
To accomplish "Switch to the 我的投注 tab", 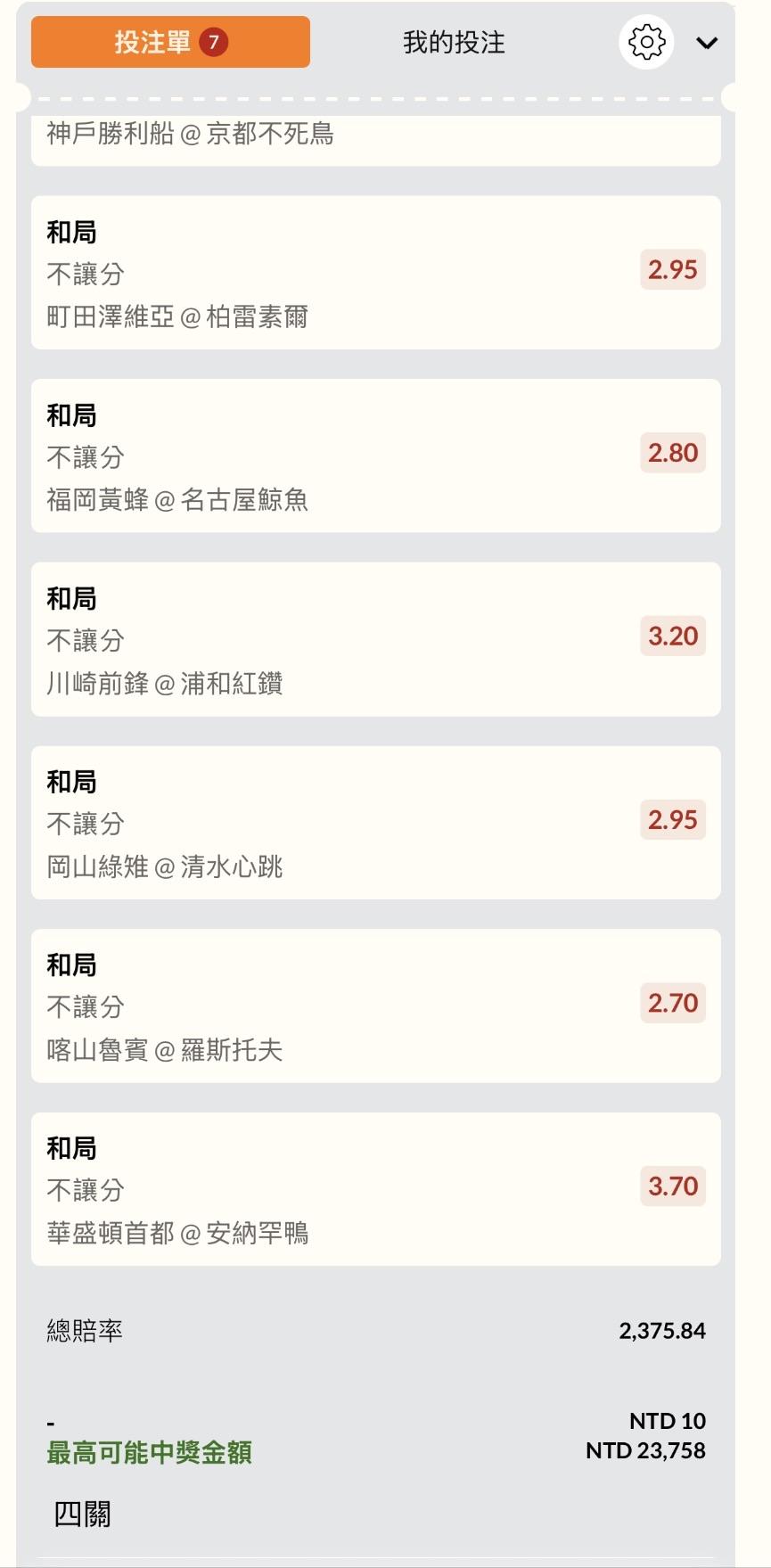I will point(454,42).
